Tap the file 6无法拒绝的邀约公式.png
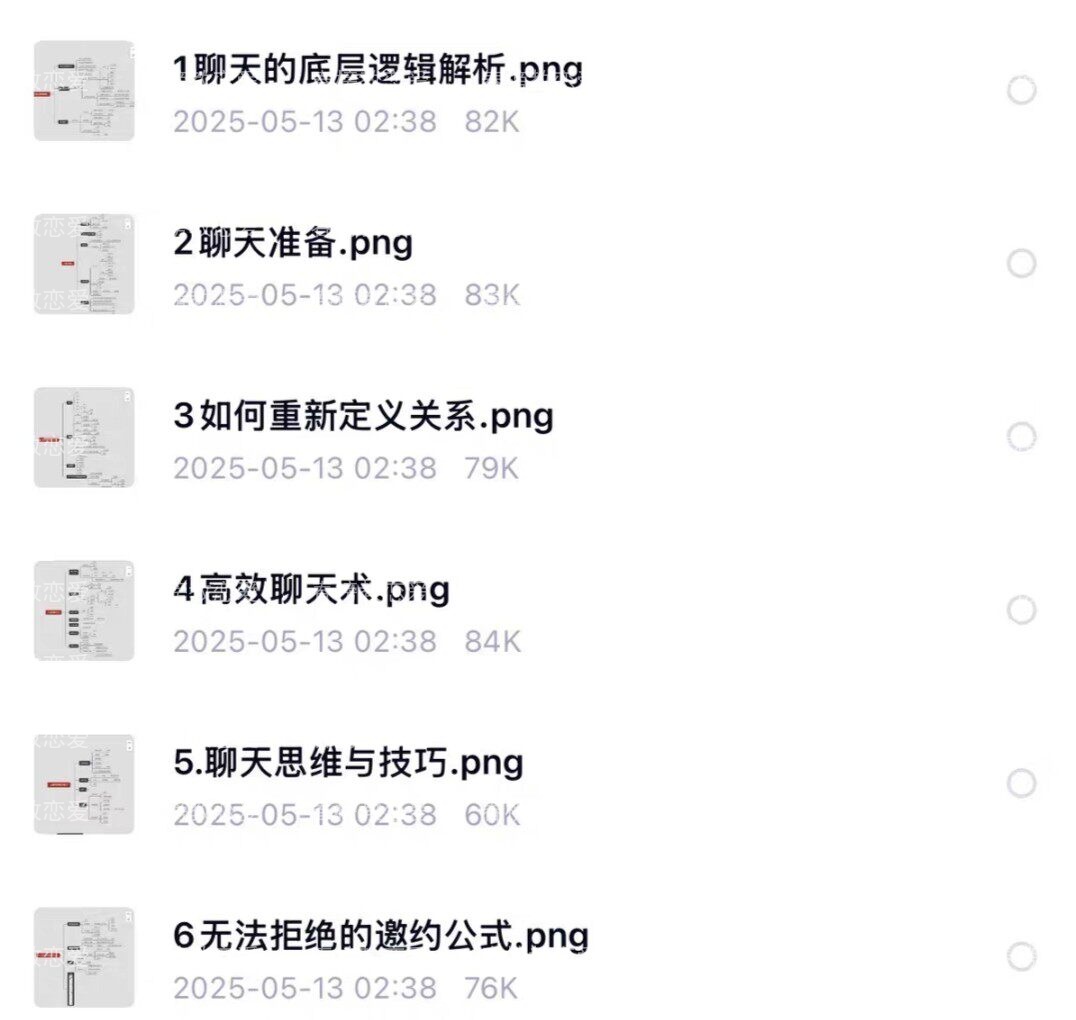The height and width of the screenshot is (1020, 1076). (x=381, y=937)
